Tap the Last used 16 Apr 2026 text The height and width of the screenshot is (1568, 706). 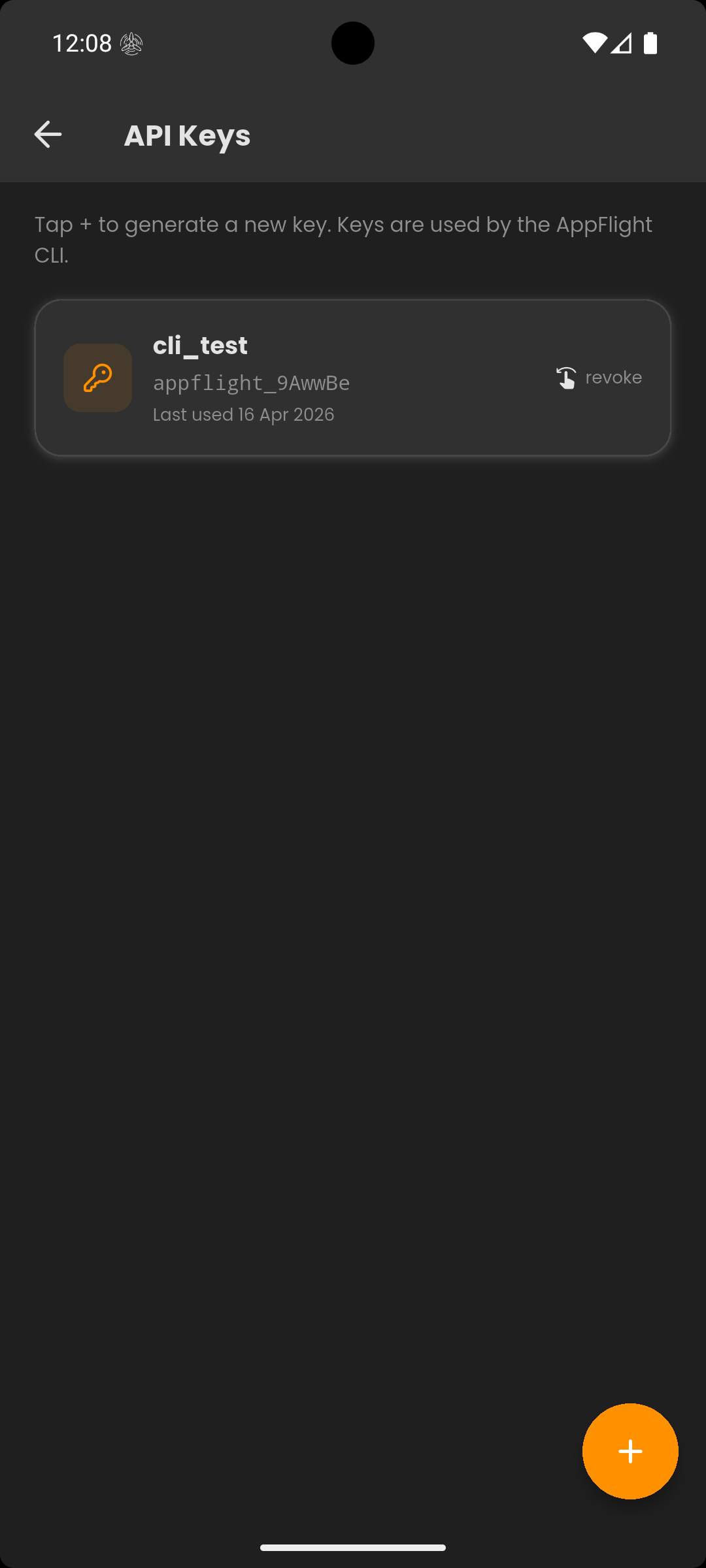tap(243, 414)
